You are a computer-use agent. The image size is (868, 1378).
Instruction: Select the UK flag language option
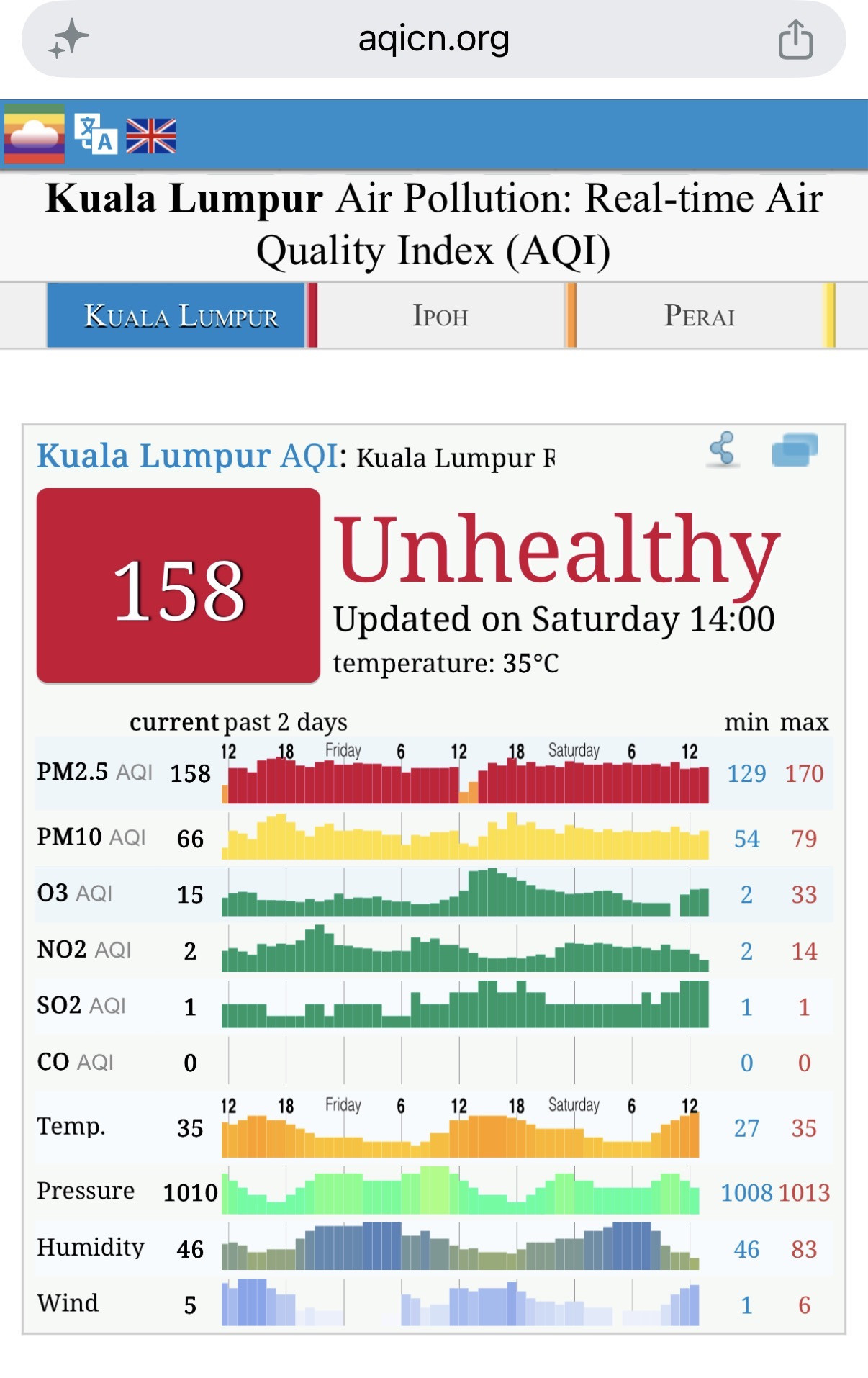coord(151,135)
